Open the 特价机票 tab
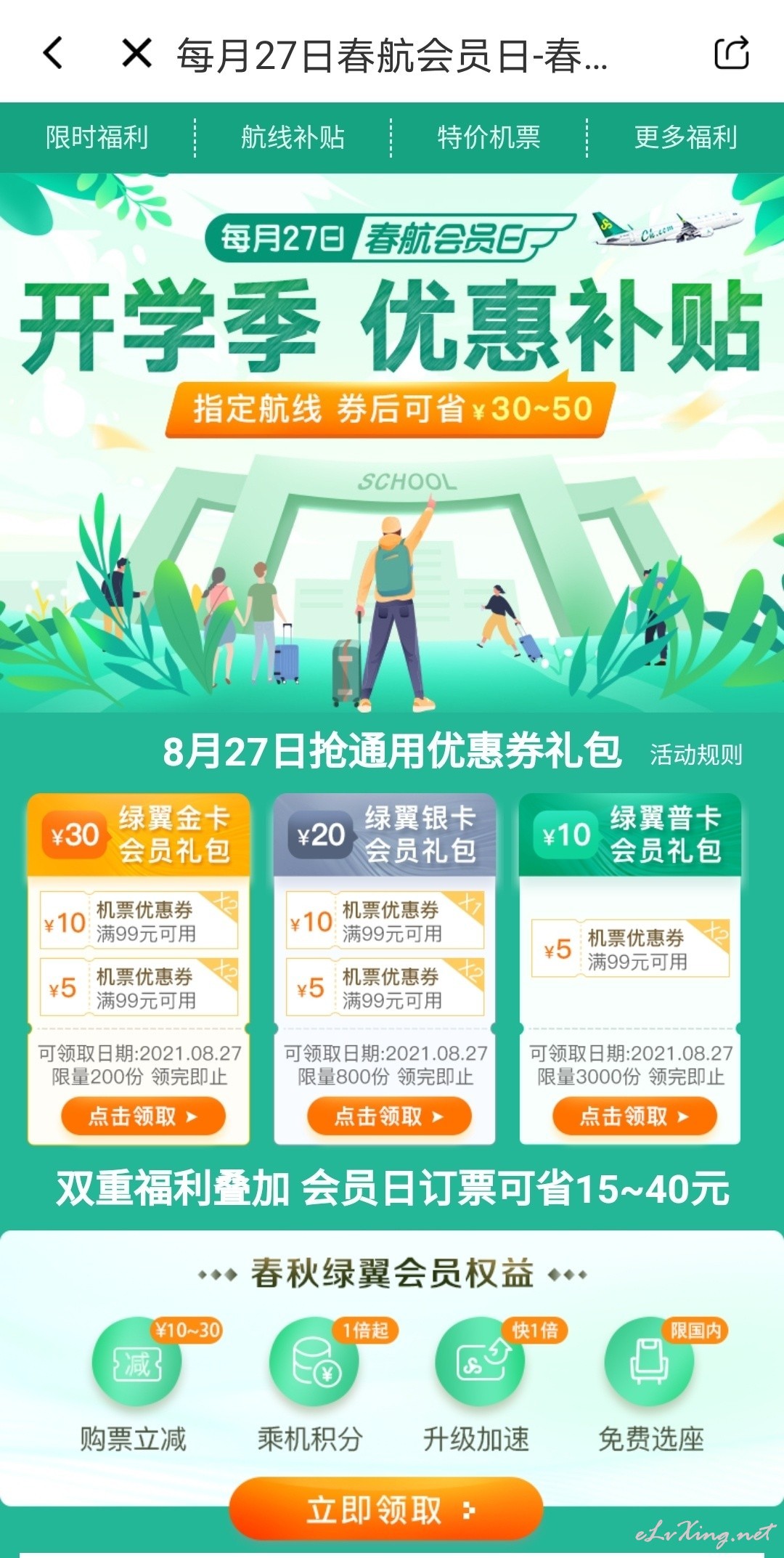The image size is (784, 1558). coord(489,137)
